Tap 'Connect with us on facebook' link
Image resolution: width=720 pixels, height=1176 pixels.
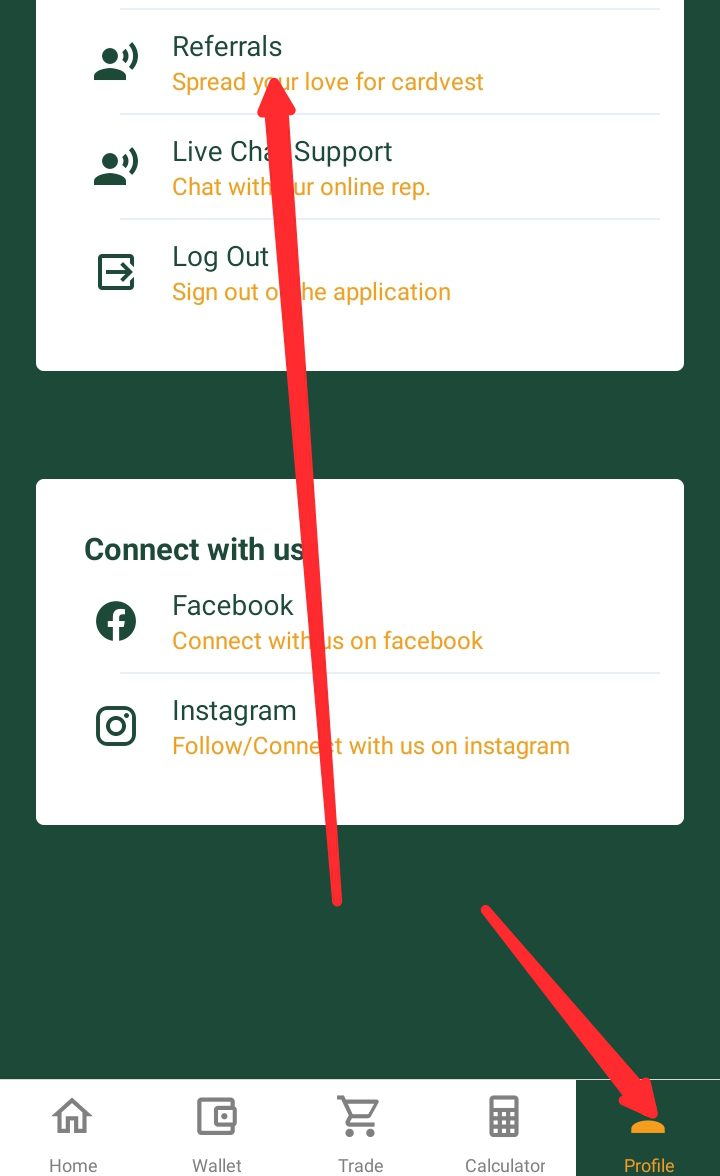pos(327,640)
